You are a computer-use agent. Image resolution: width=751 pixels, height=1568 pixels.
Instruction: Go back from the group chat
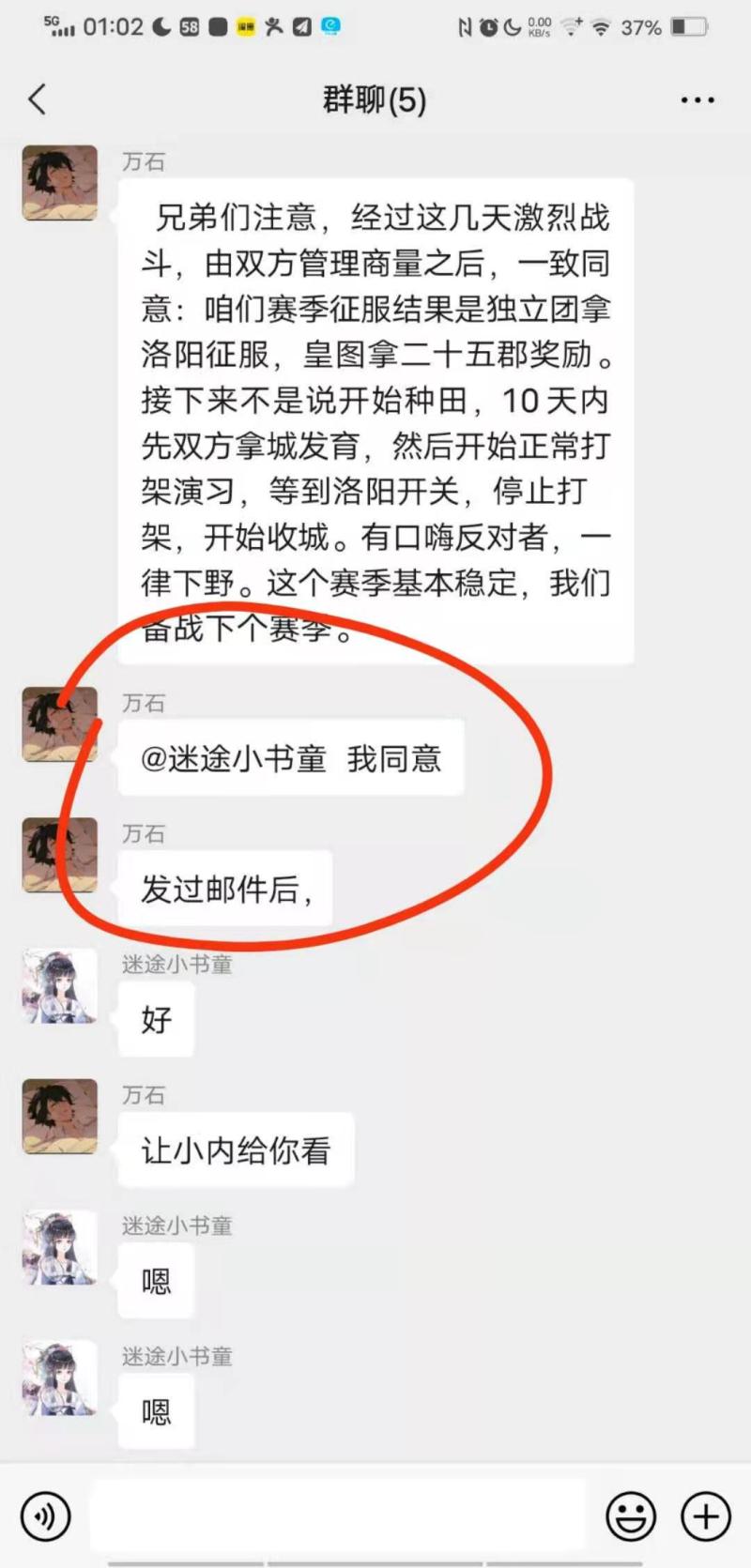click(38, 99)
